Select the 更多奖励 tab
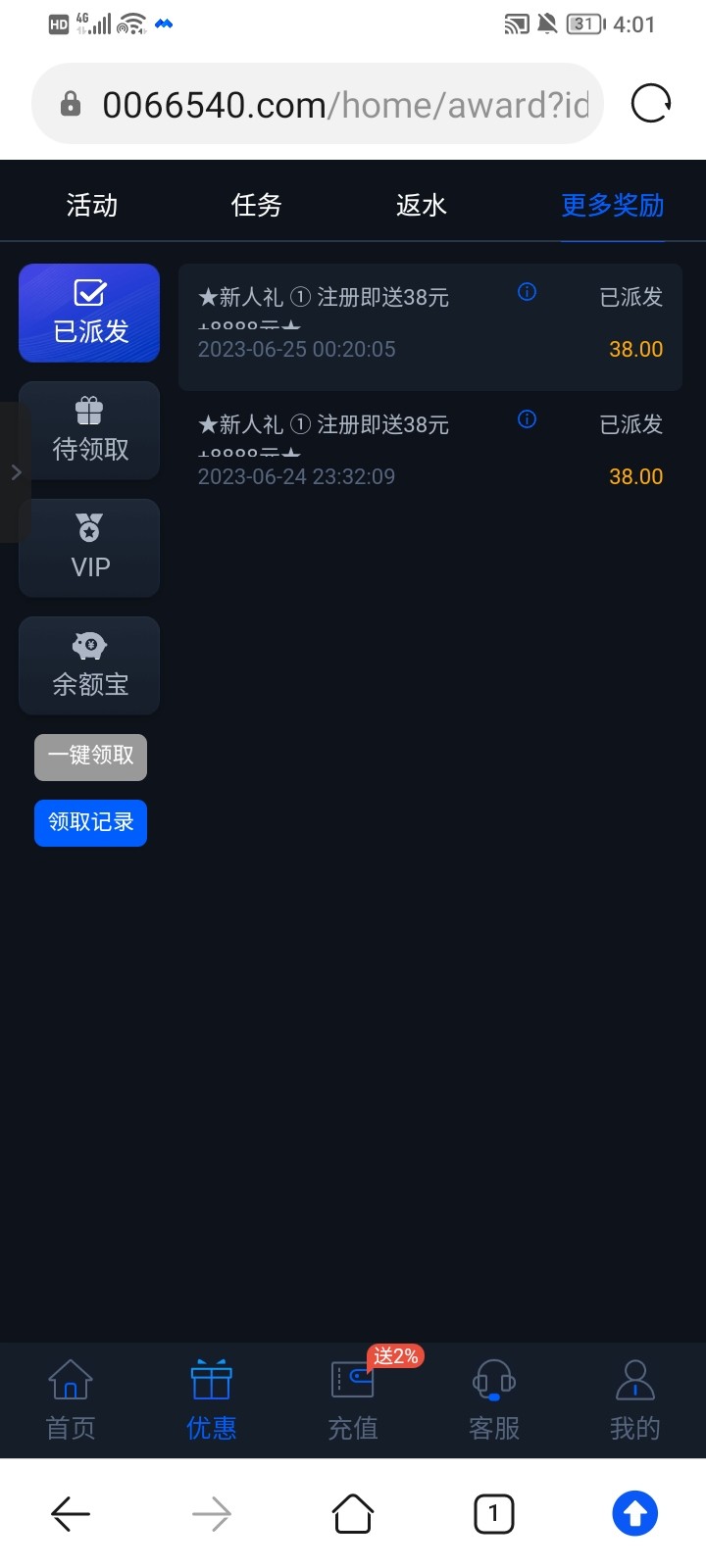The width and height of the screenshot is (706, 1568). tap(612, 205)
